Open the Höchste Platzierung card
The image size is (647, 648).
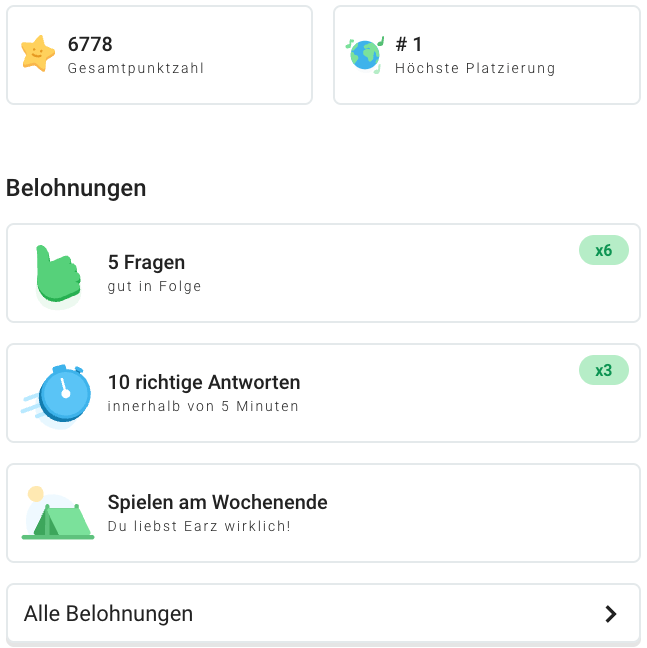pyautogui.click(x=486, y=55)
